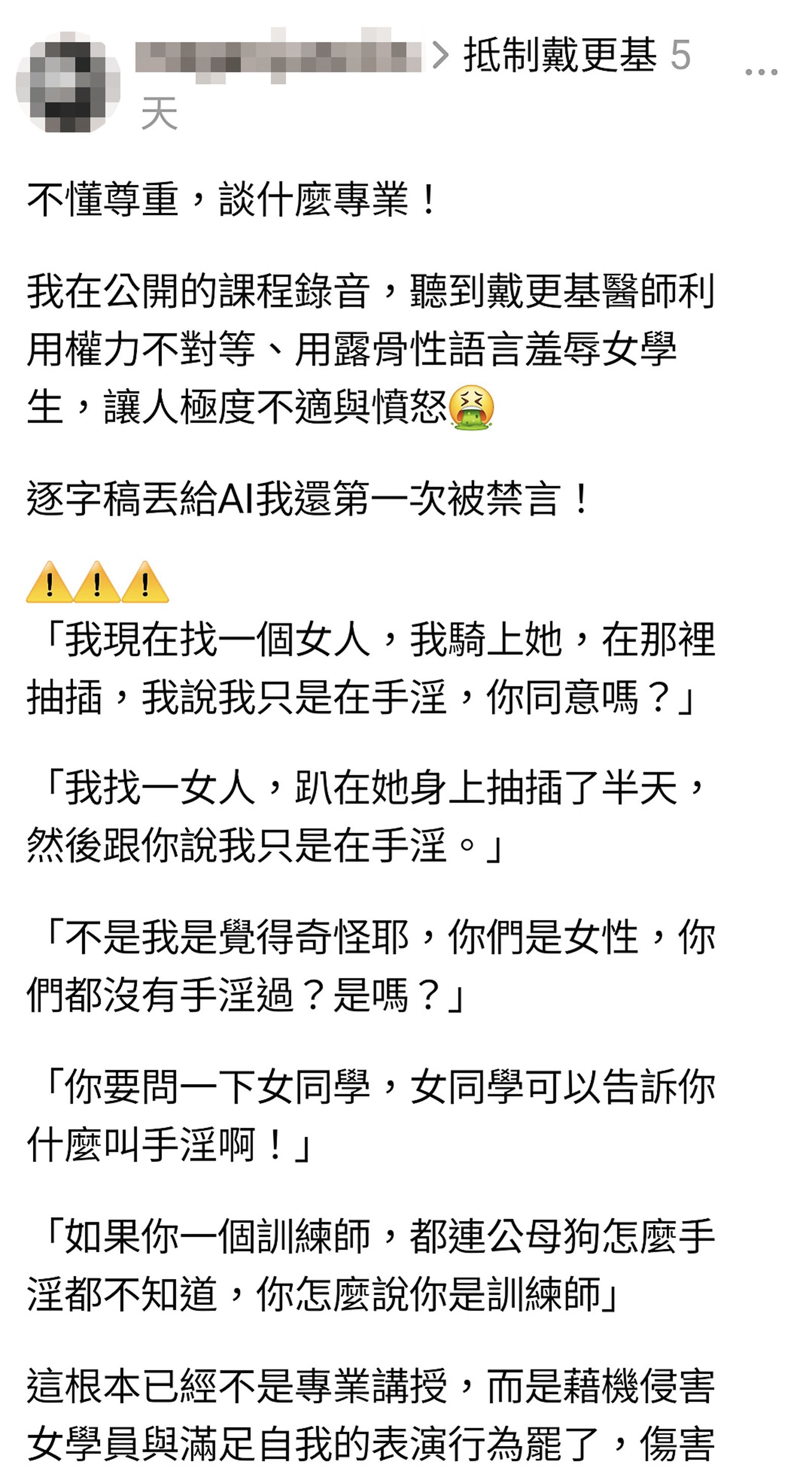Image resolution: width=812 pixels, height=1477 pixels.
Task: Open the post's three-dot overflow menu
Action: (x=761, y=72)
